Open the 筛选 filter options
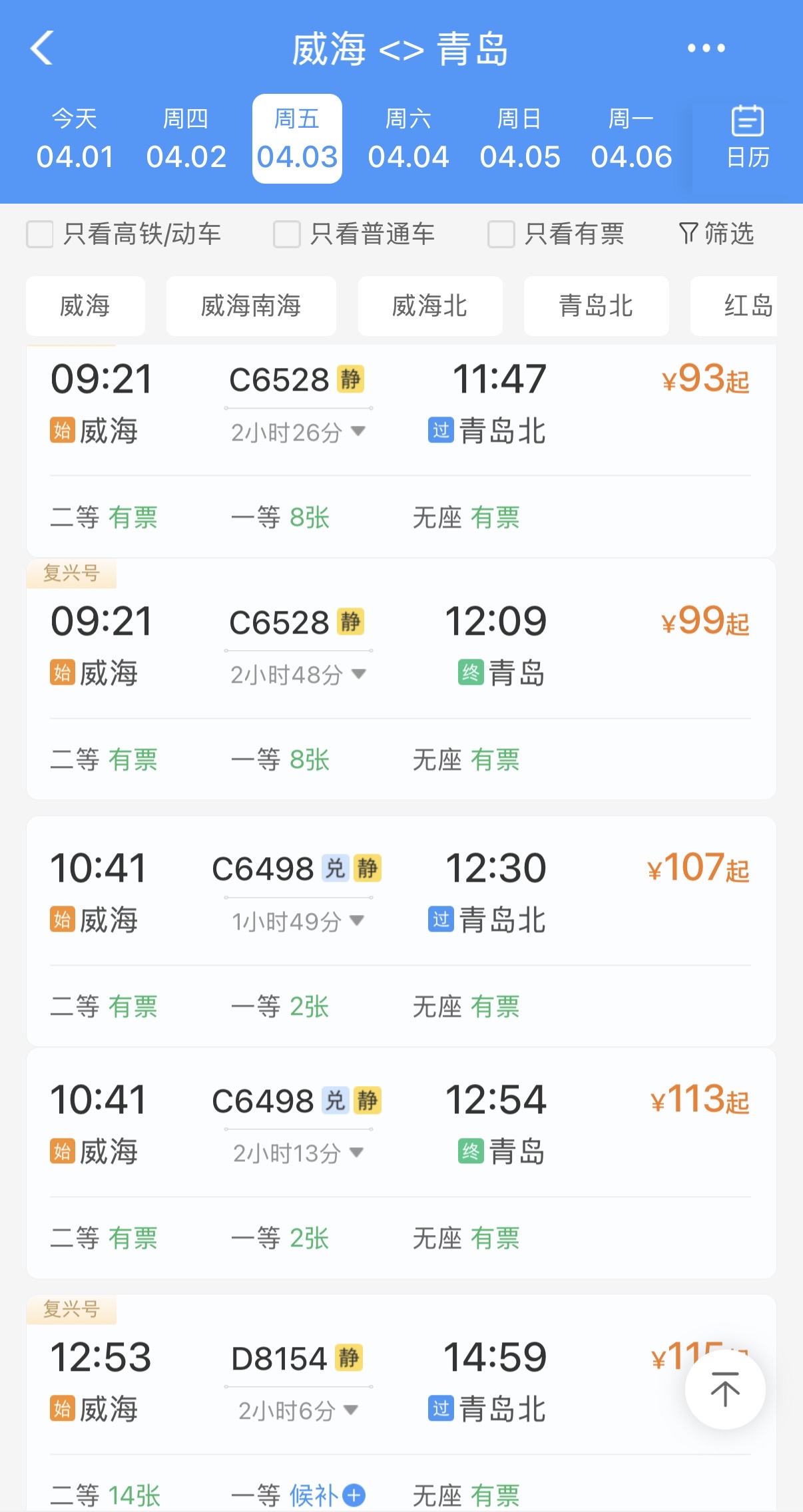 click(716, 234)
